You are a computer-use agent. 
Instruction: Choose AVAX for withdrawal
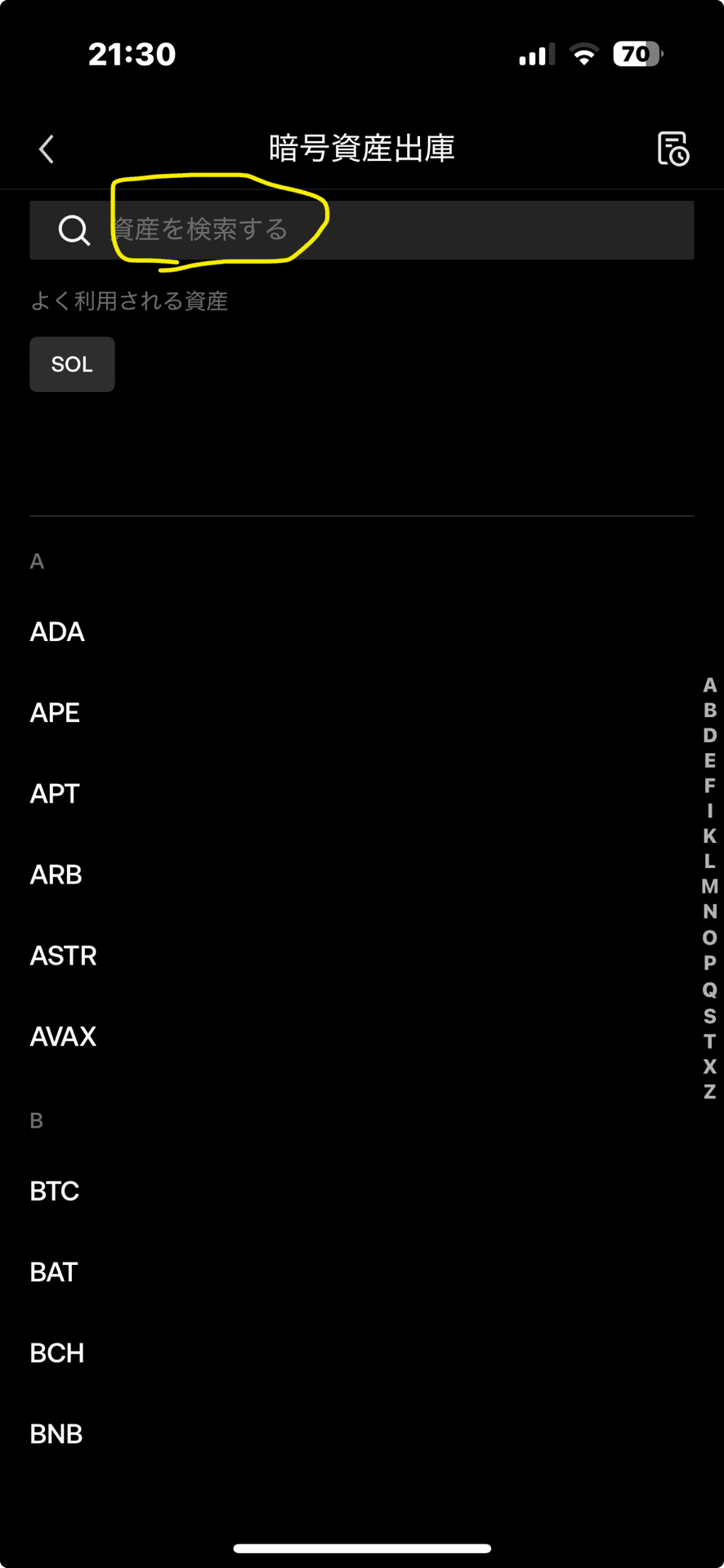[63, 1036]
